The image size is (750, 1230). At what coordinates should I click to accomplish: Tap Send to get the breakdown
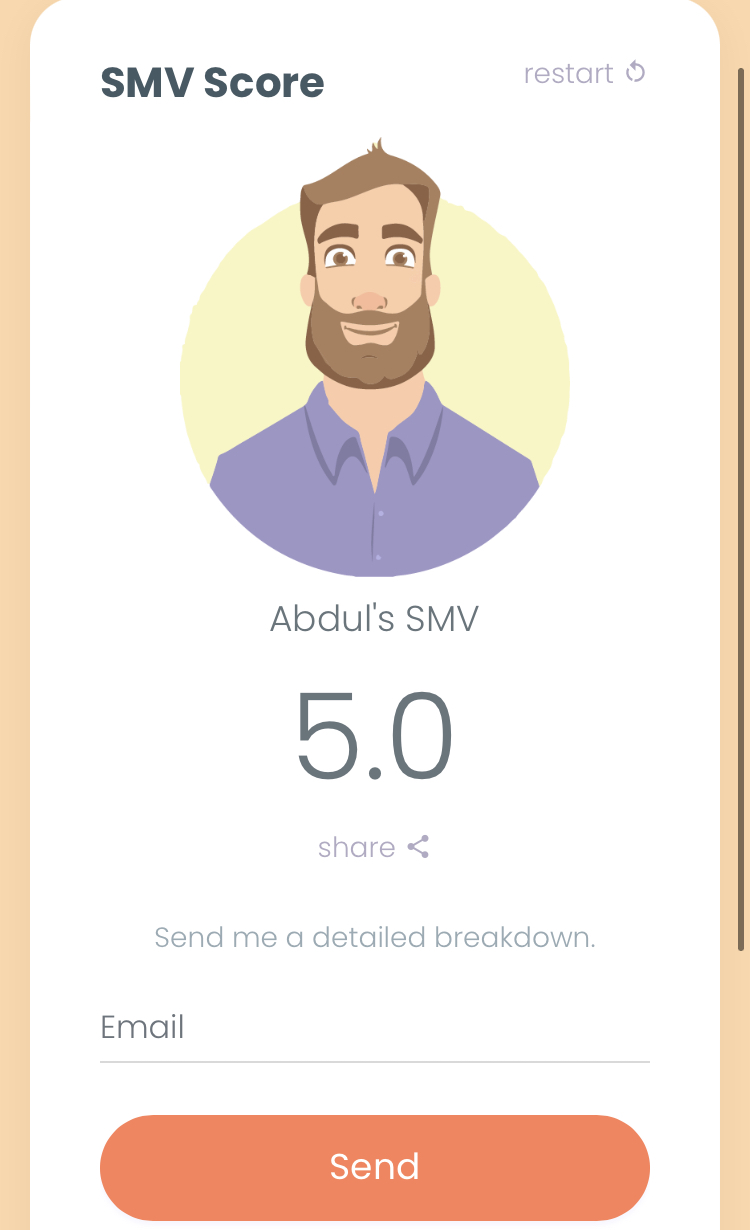coord(374,1167)
